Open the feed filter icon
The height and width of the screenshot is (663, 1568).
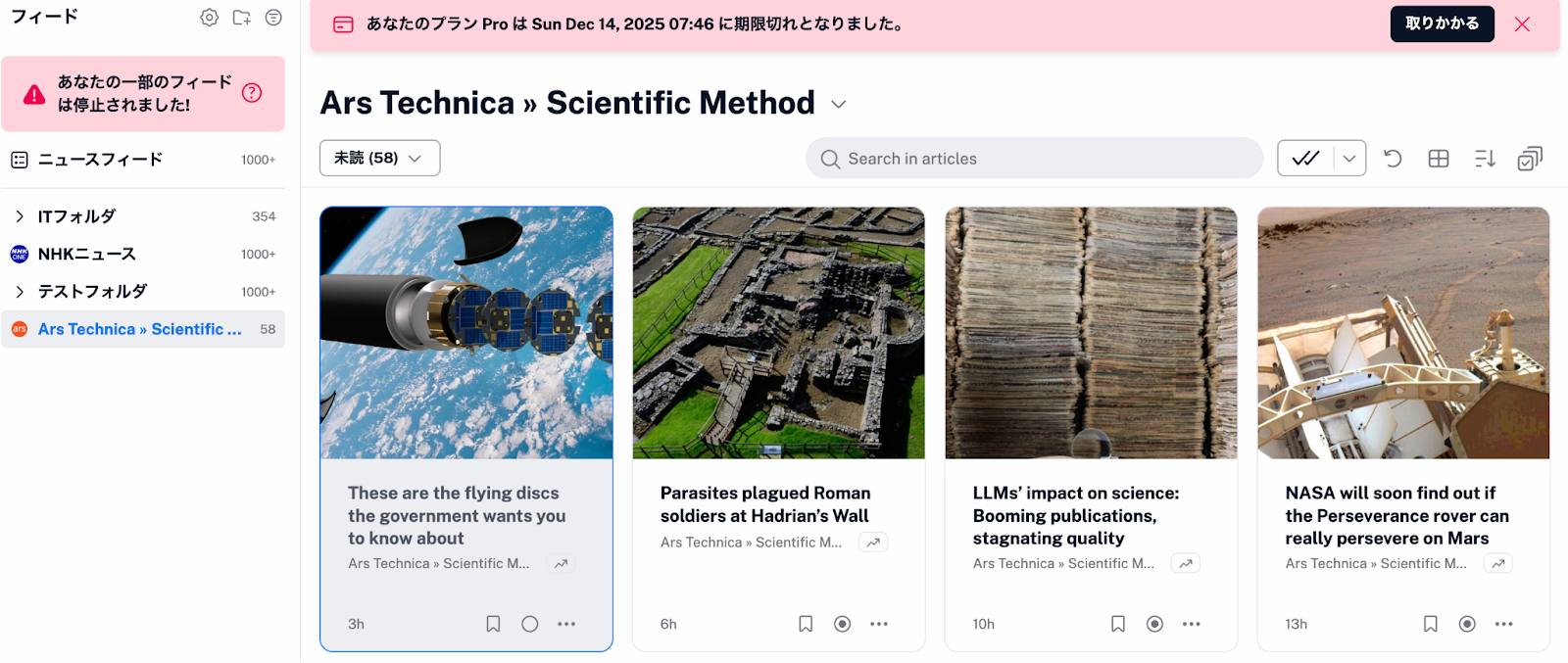point(273,18)
